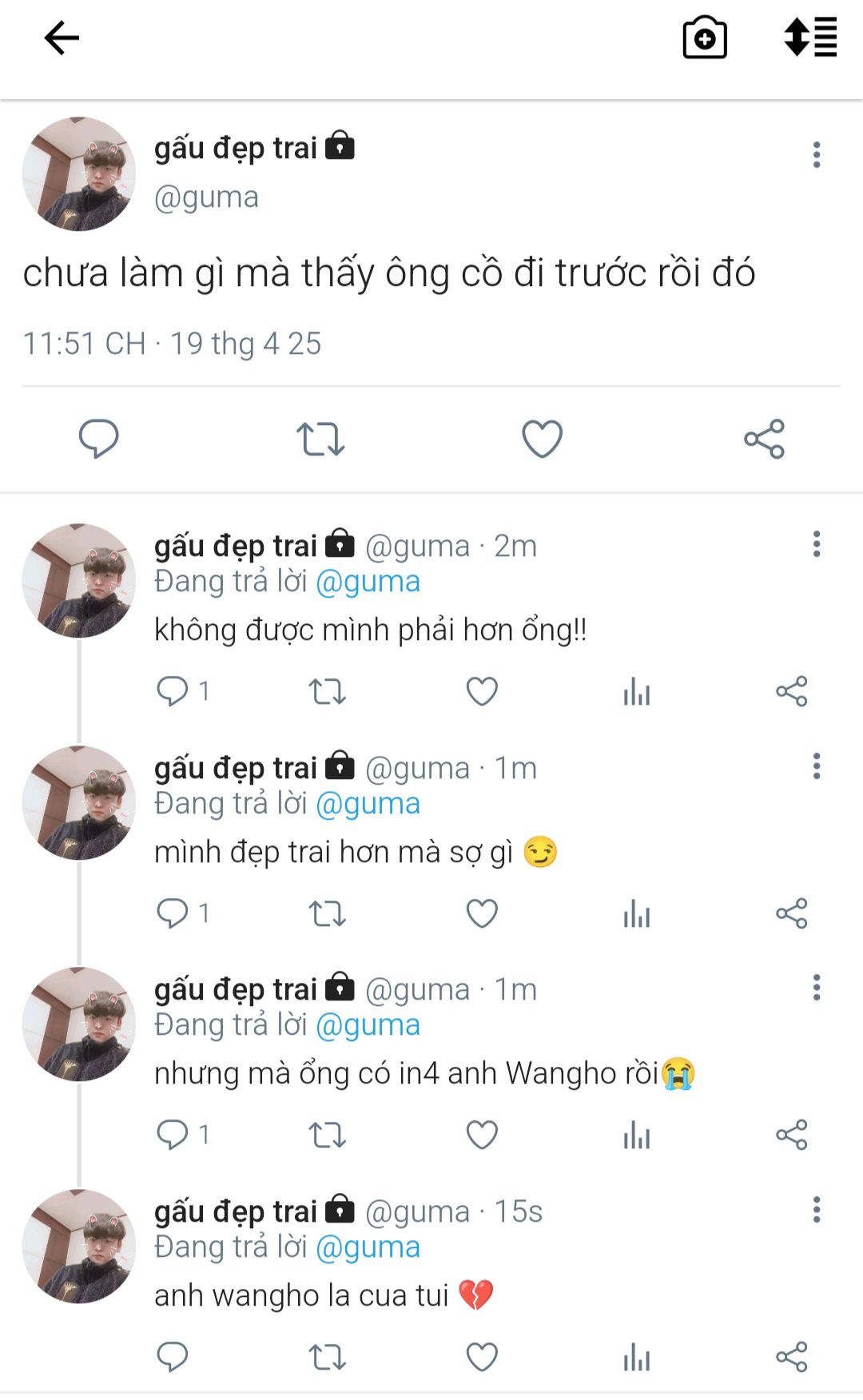View stats of "mình đẹp trai hơn mà sợ gì"
The height and width of the screenshot is (1400, 863).
click(637, 913)
